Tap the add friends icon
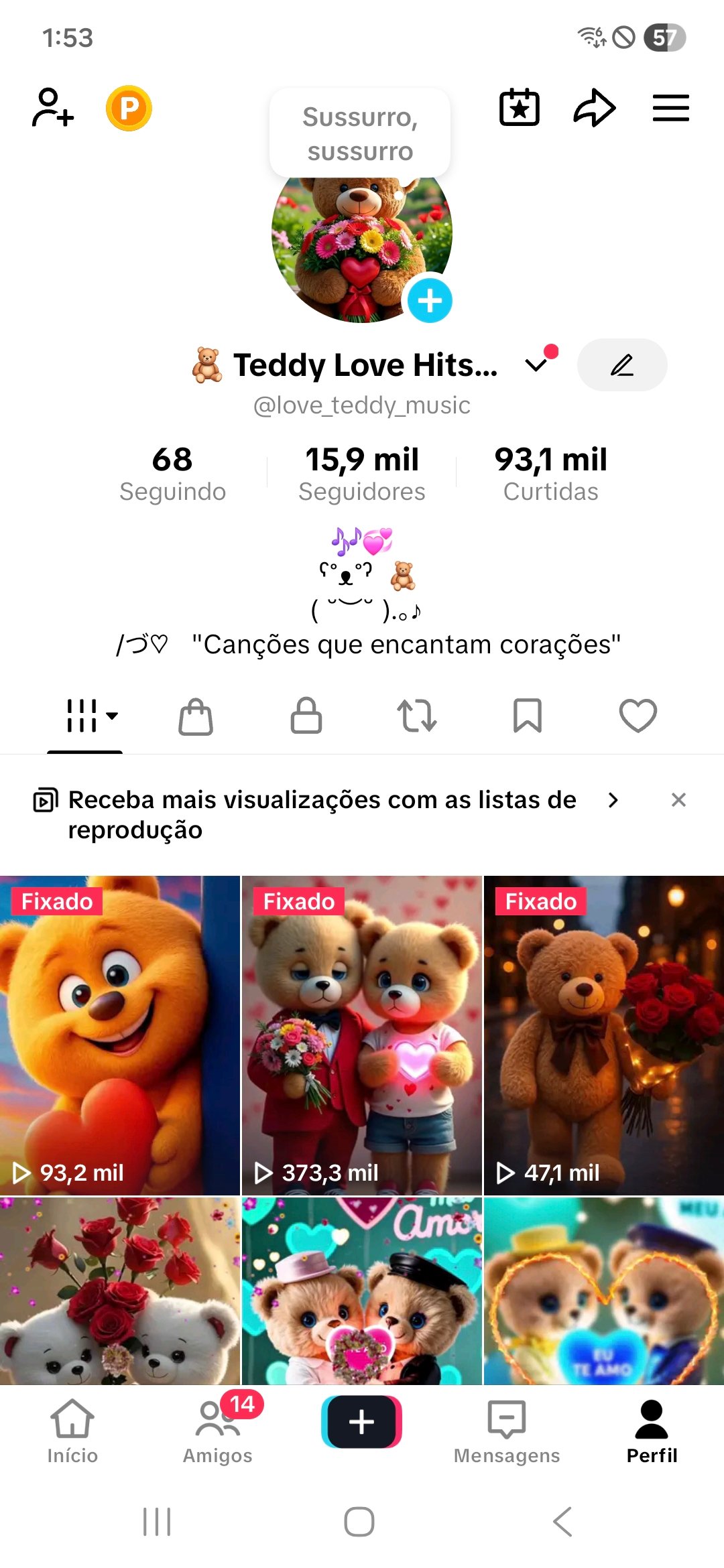This screenshot has height=1568, width=724. click(53, 107)
